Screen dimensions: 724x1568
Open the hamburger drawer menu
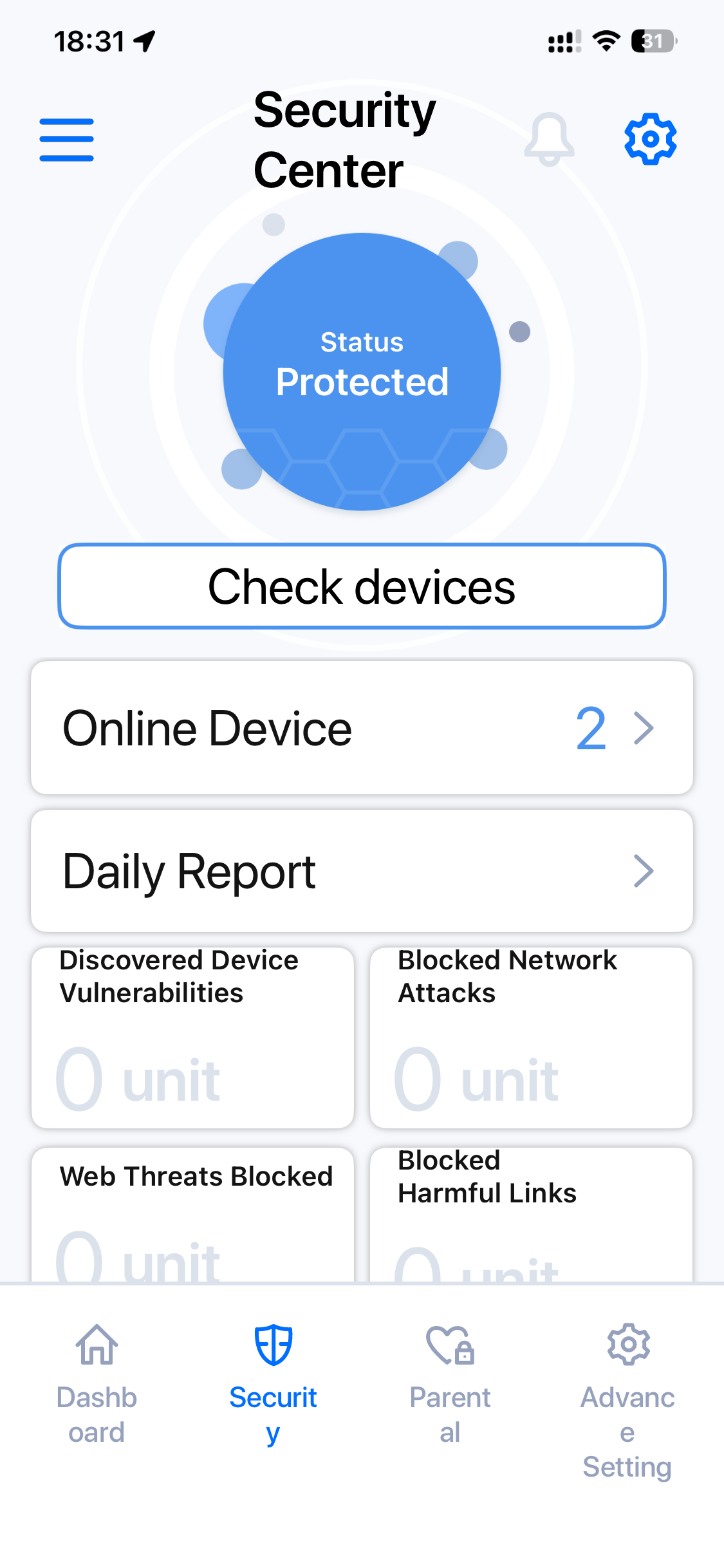pos(66,140)
